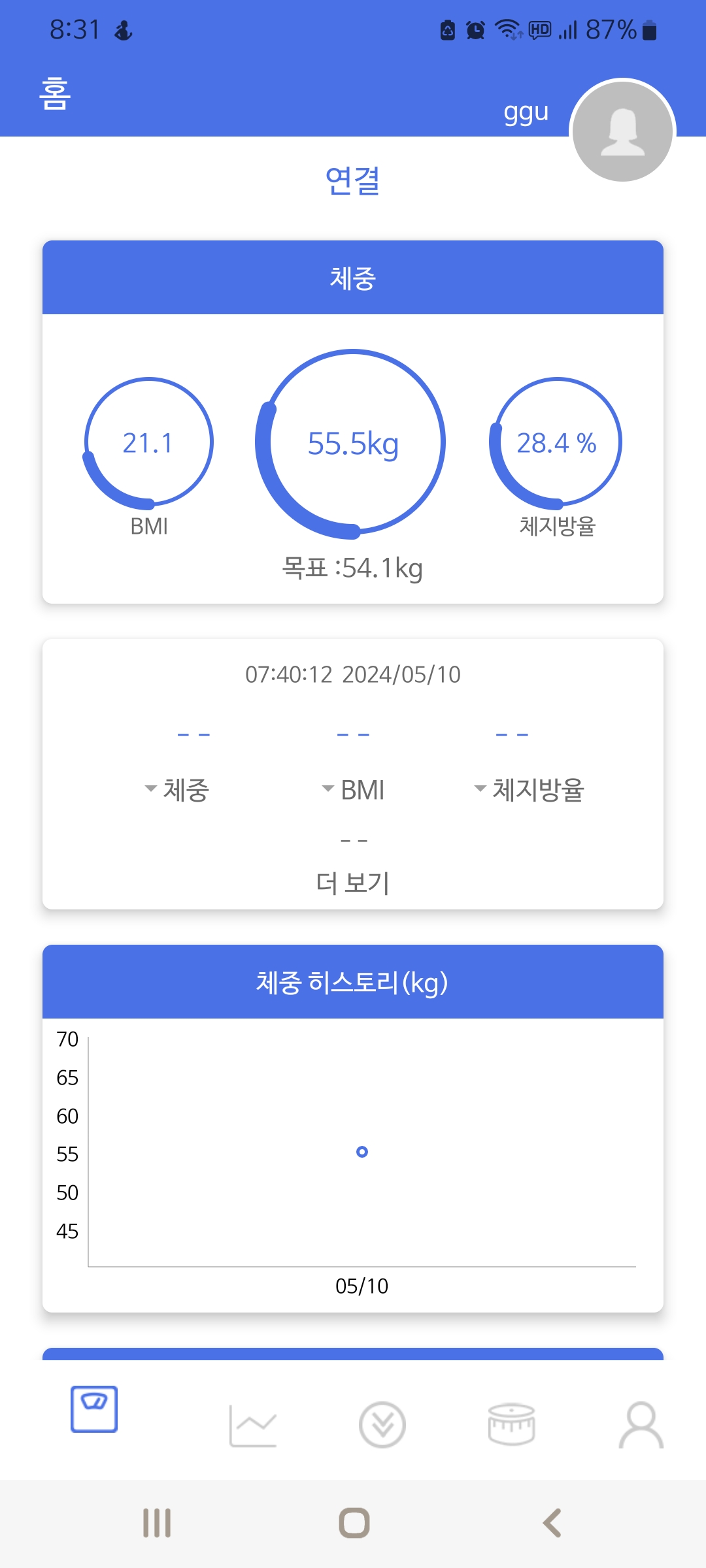The height and width of the screenshot is (1568, 706).
Task: Tap 더 보기 to see more
Action: [352, 883]
